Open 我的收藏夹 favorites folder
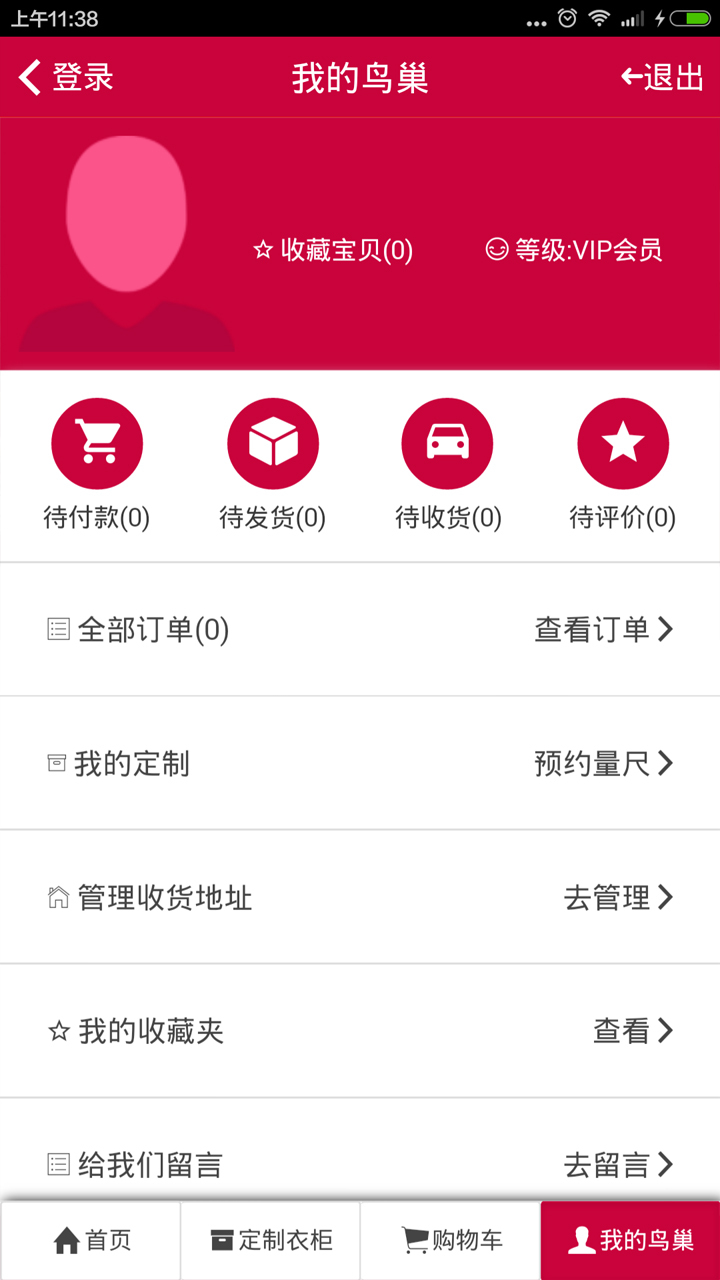The image size is (720, 1280). (x=360, y=1031)
